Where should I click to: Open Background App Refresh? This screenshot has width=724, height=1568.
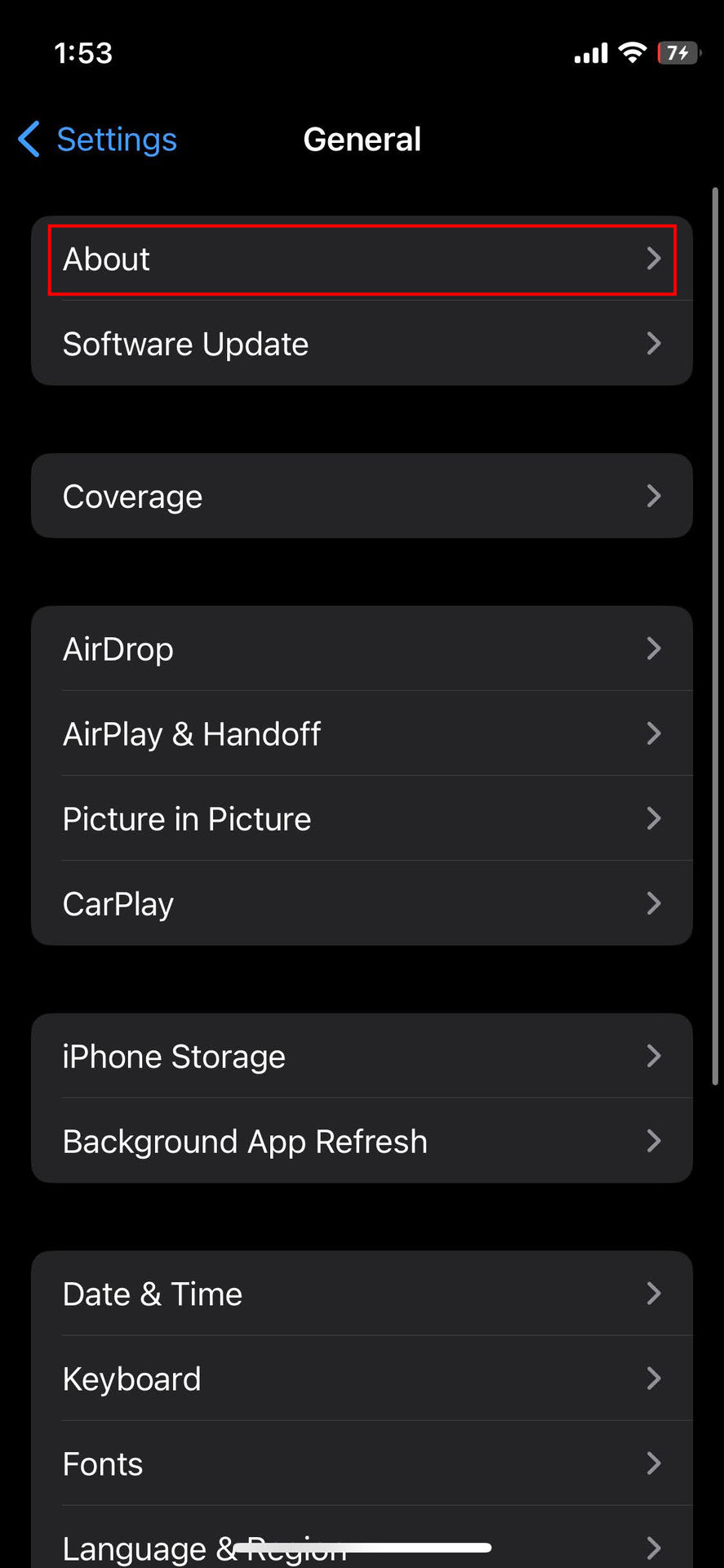(362, 1142)
